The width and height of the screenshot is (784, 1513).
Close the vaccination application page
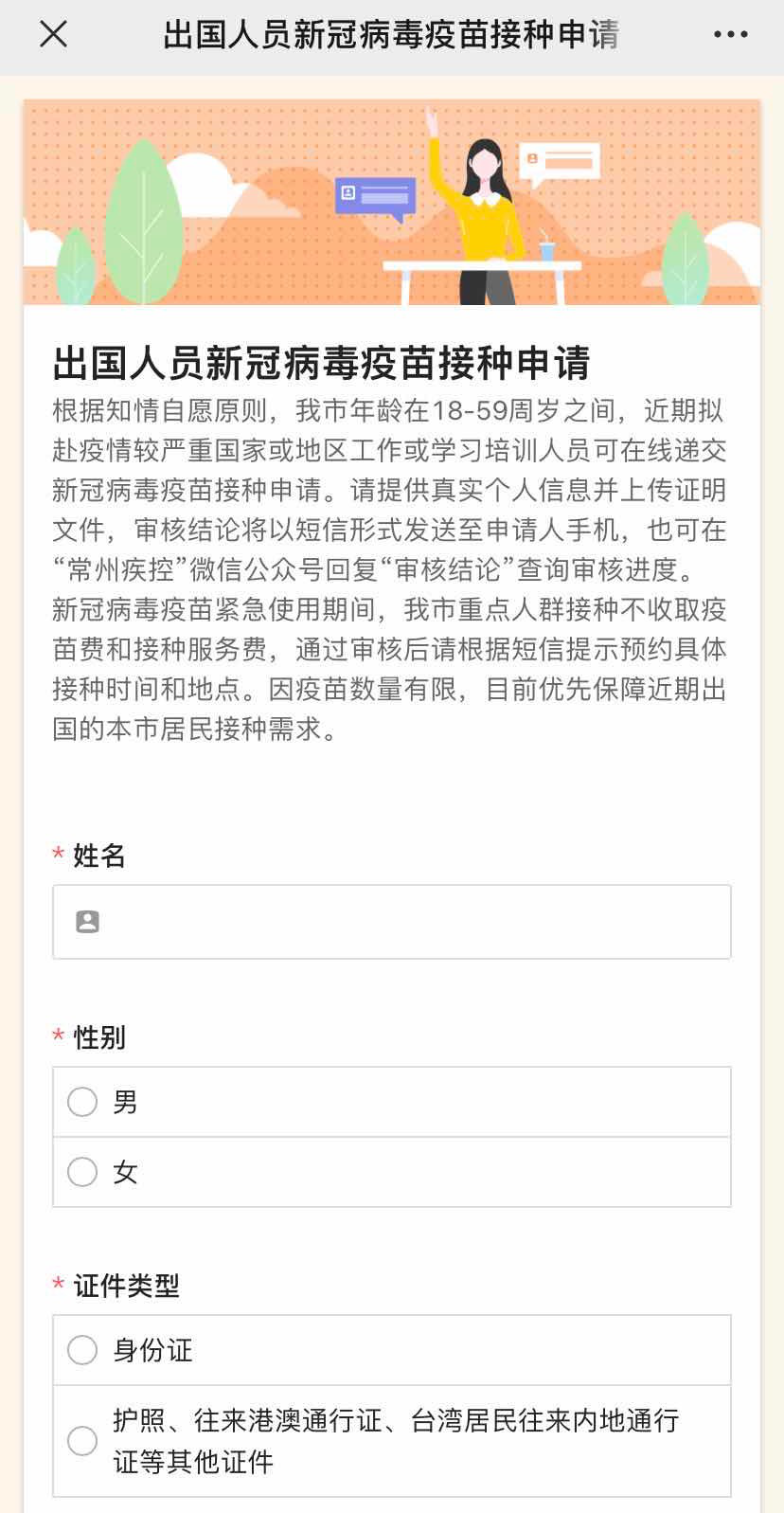pyautogui.click(x=53, y=35)
